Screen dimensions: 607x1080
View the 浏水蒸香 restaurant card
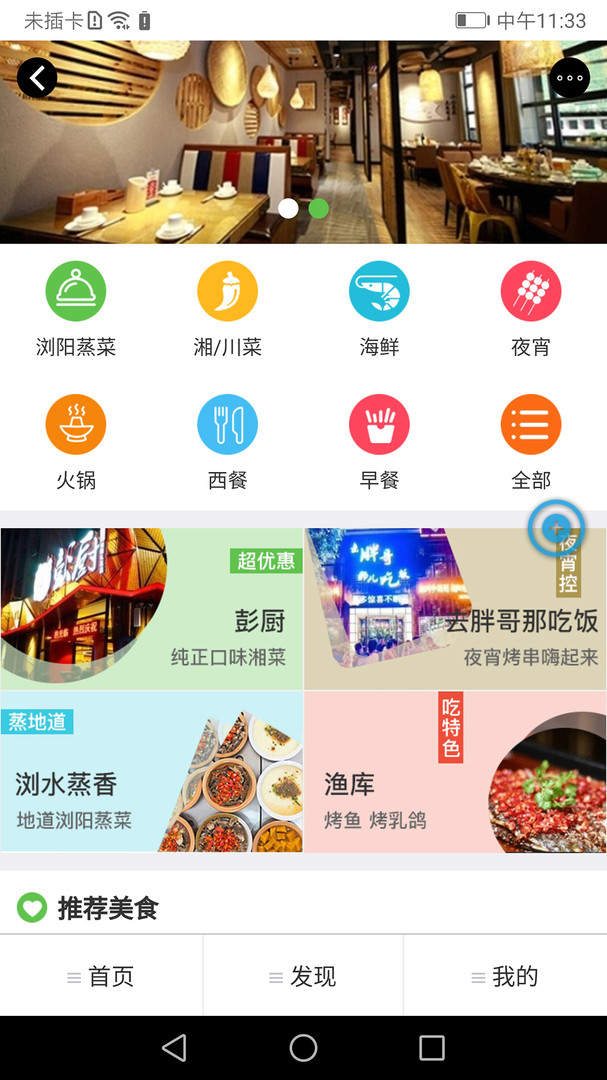[x=152, y=771]
